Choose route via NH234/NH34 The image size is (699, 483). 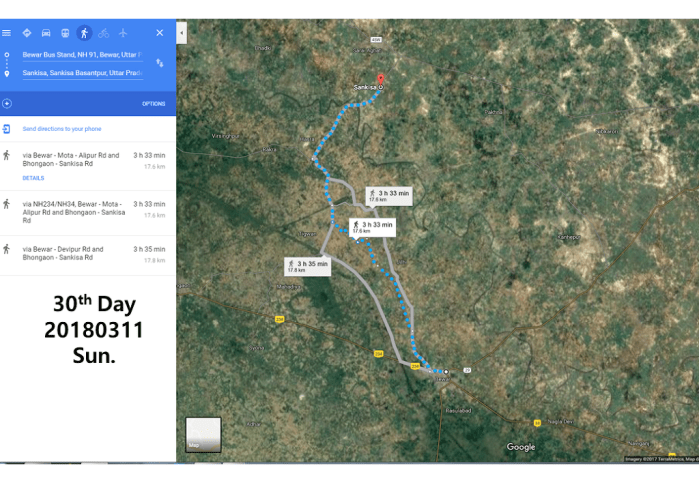74,212
